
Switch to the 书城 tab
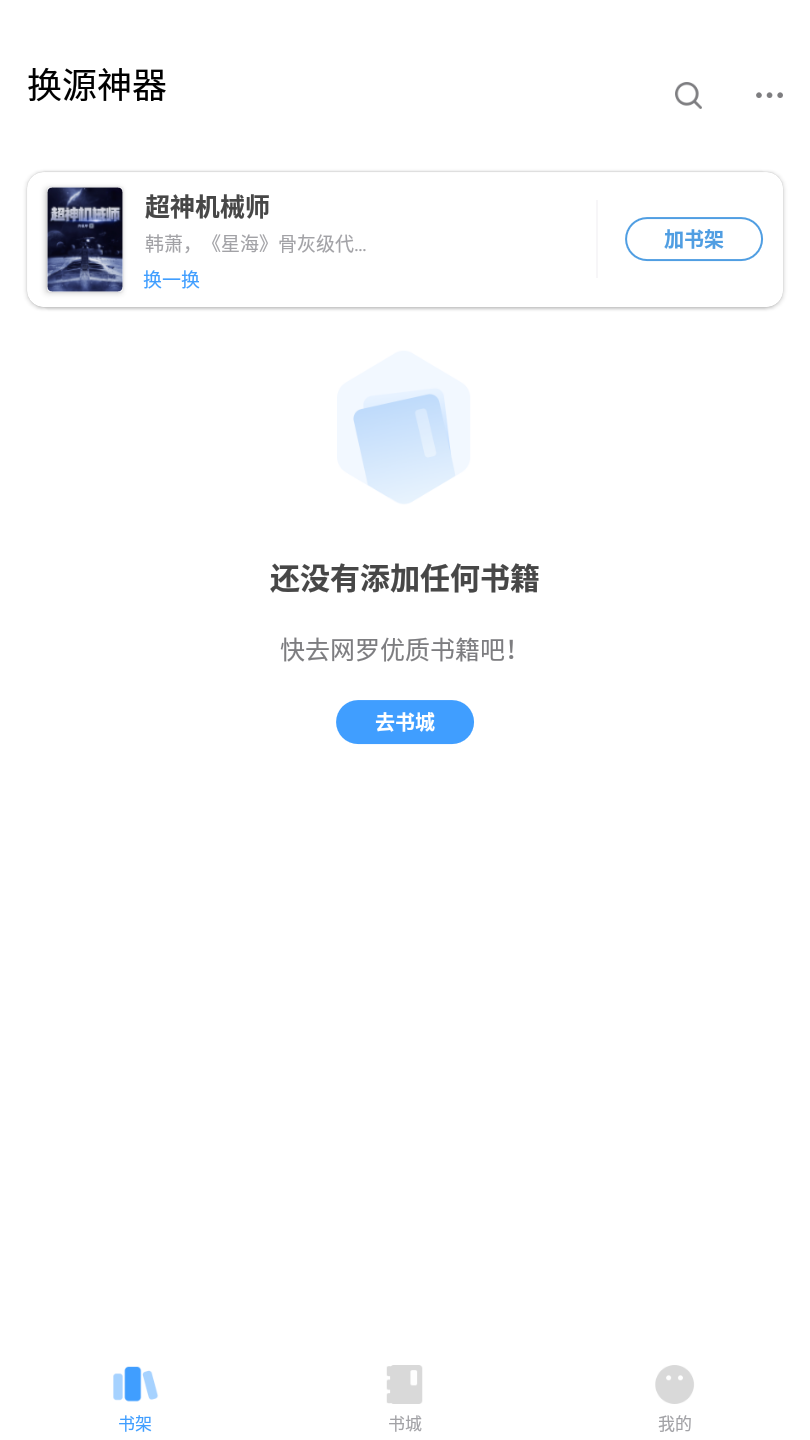coord(405,1397)
